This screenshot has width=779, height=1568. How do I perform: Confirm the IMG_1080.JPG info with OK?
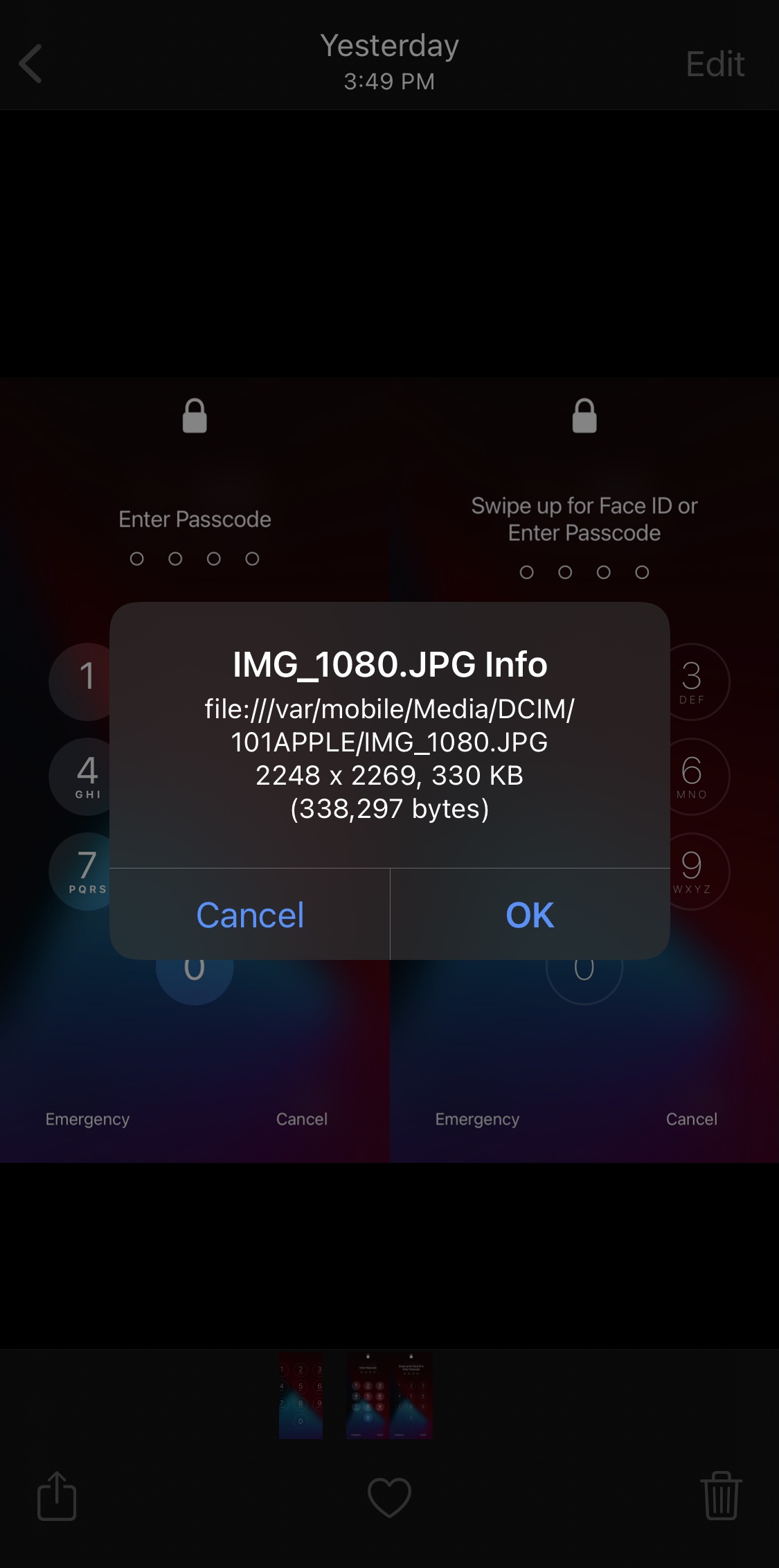point(530,915)
